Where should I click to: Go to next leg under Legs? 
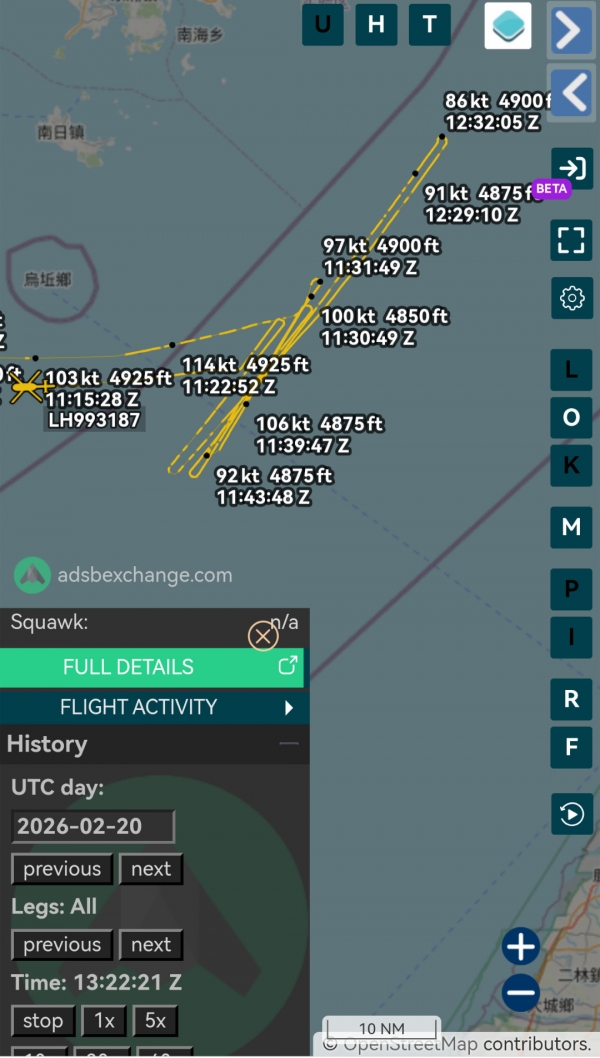point(151,945)
